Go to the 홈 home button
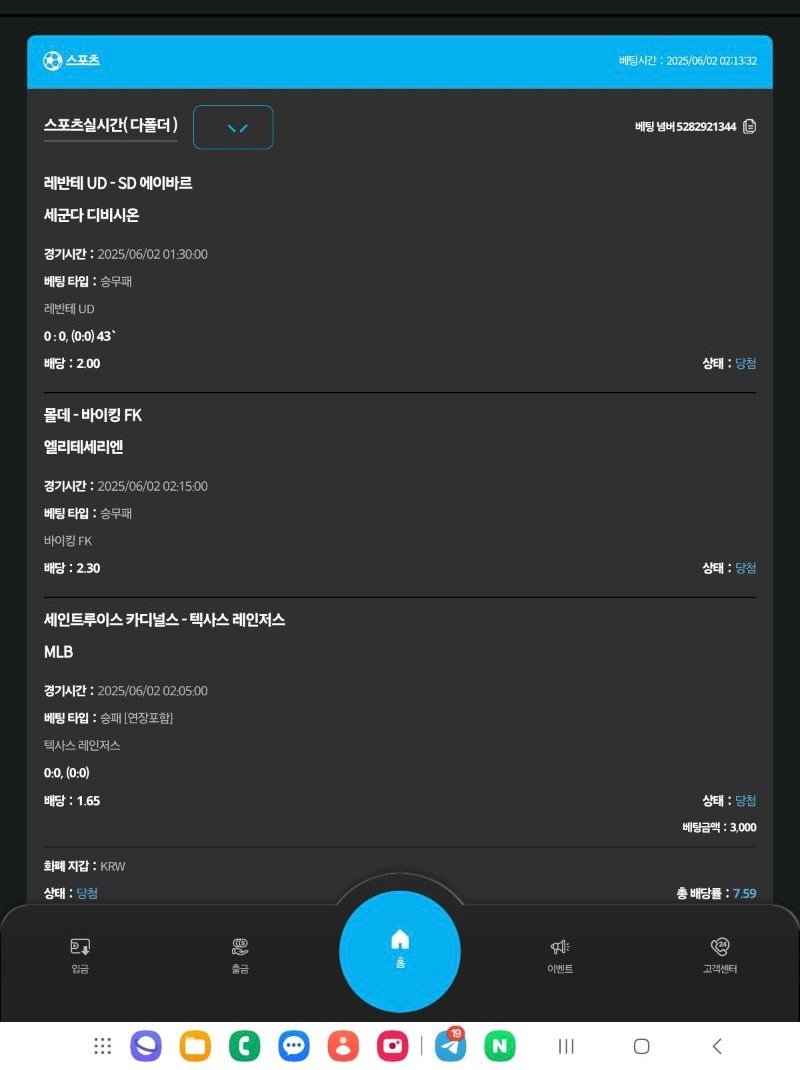The height and width of the screenshot is (1070, 800). [400, 948]
